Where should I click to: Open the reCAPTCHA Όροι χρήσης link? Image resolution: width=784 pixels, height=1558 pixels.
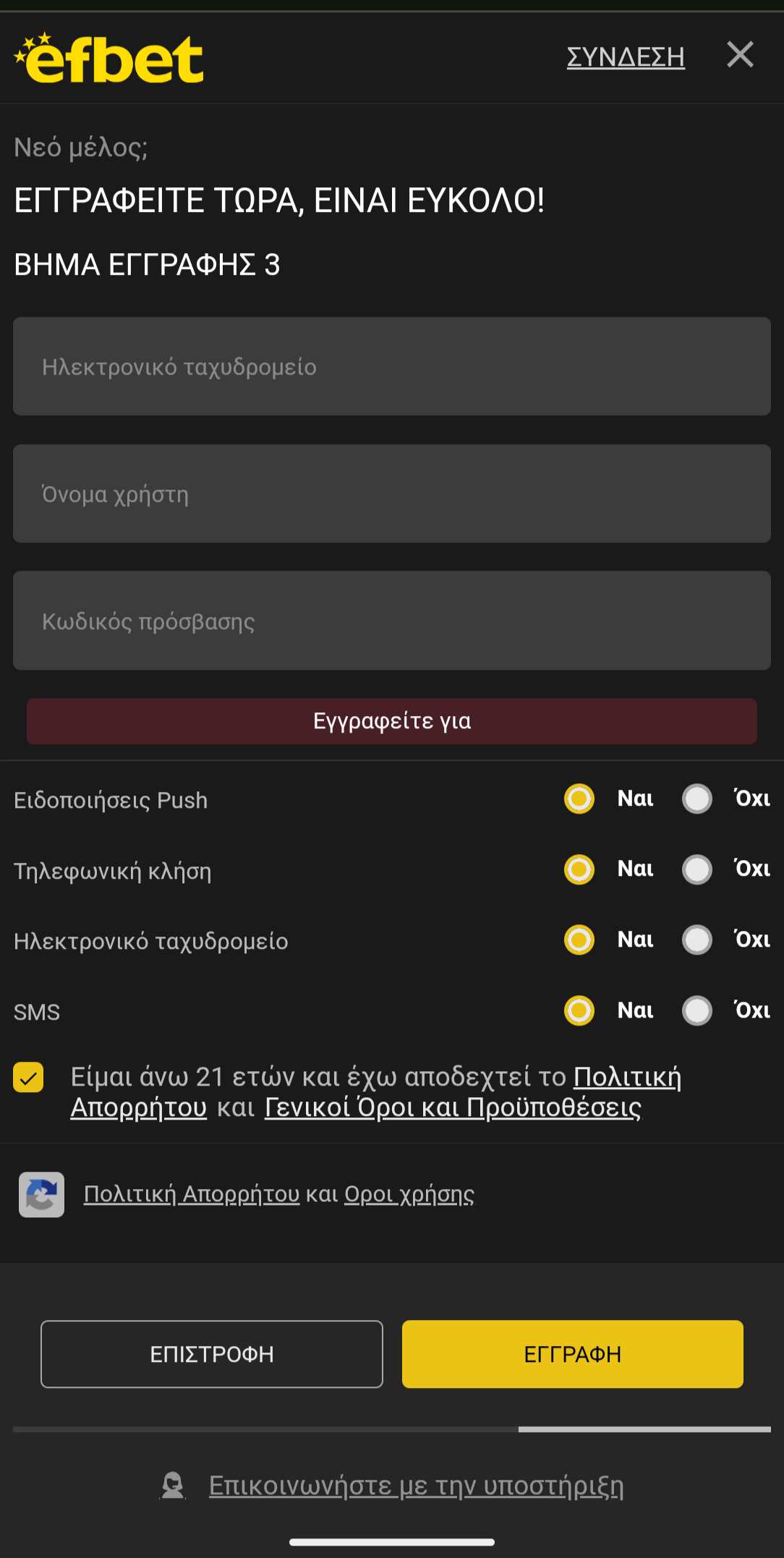(409, 1194)
